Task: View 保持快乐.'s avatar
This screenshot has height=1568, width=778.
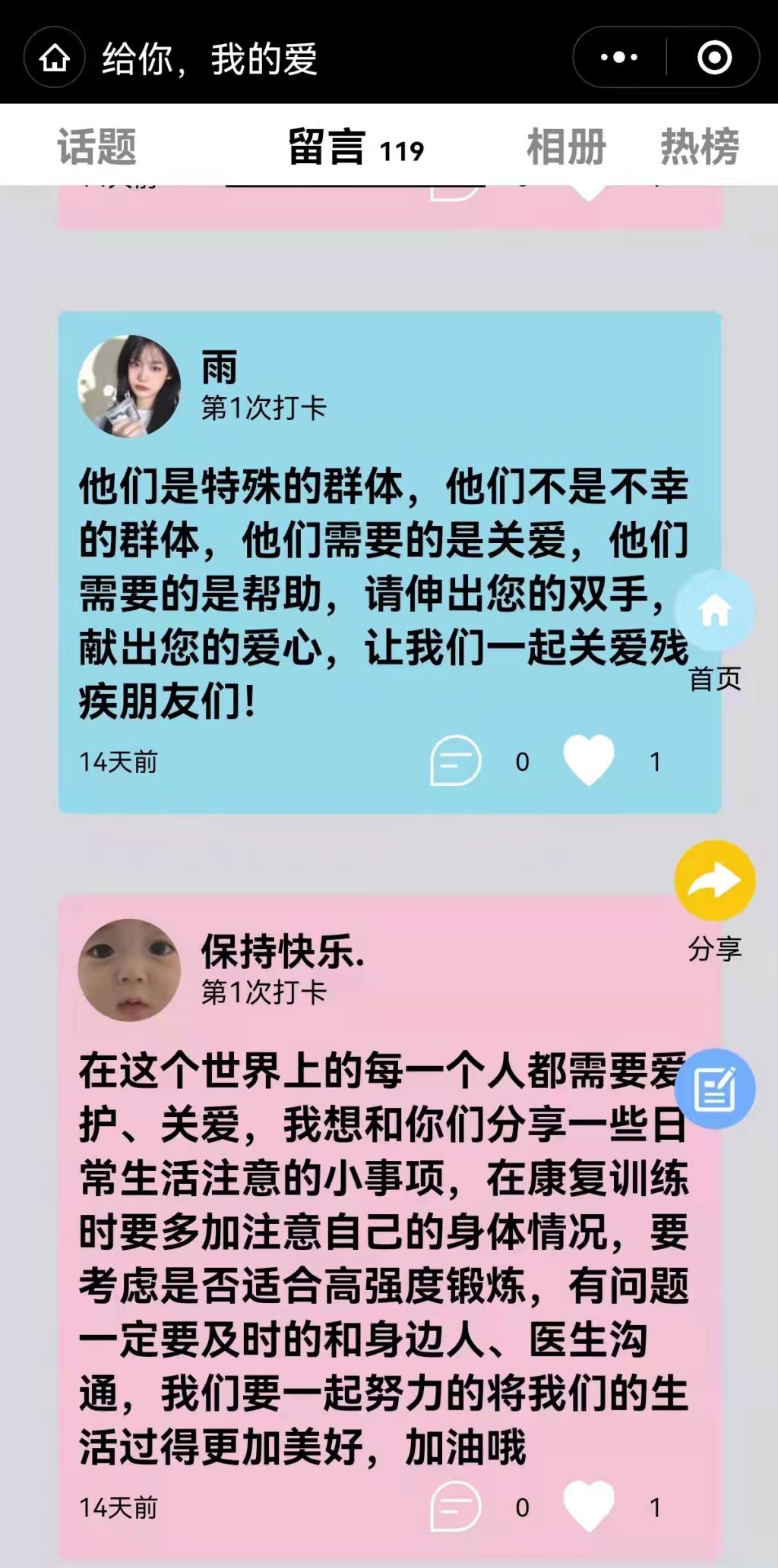Action: (x=129, y=970)
